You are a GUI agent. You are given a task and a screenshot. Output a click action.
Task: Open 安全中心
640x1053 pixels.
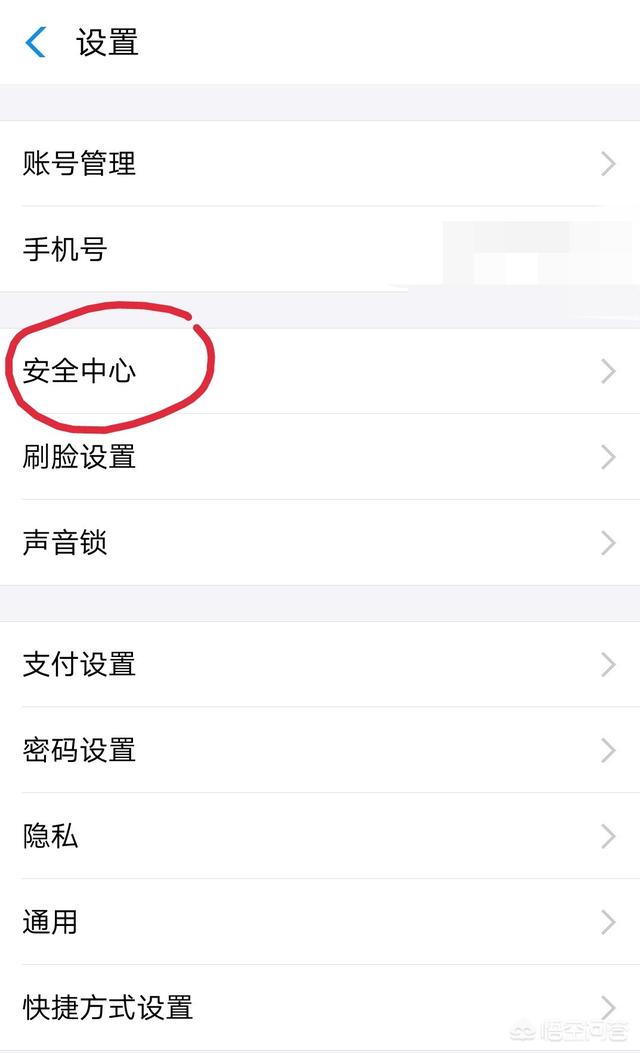pos(320,371)
